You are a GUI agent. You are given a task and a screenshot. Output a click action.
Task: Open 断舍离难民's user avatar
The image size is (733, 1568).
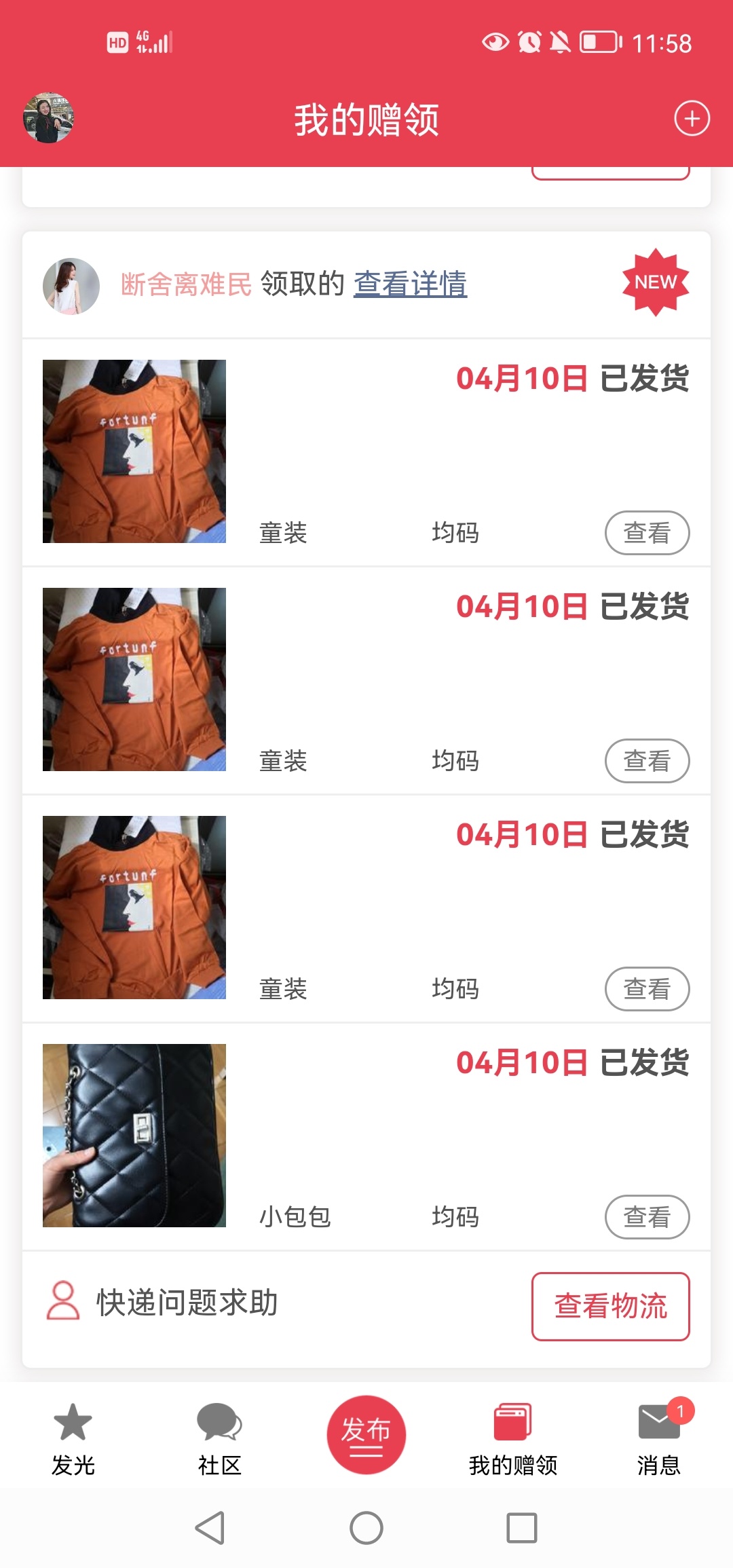(71, 286)
